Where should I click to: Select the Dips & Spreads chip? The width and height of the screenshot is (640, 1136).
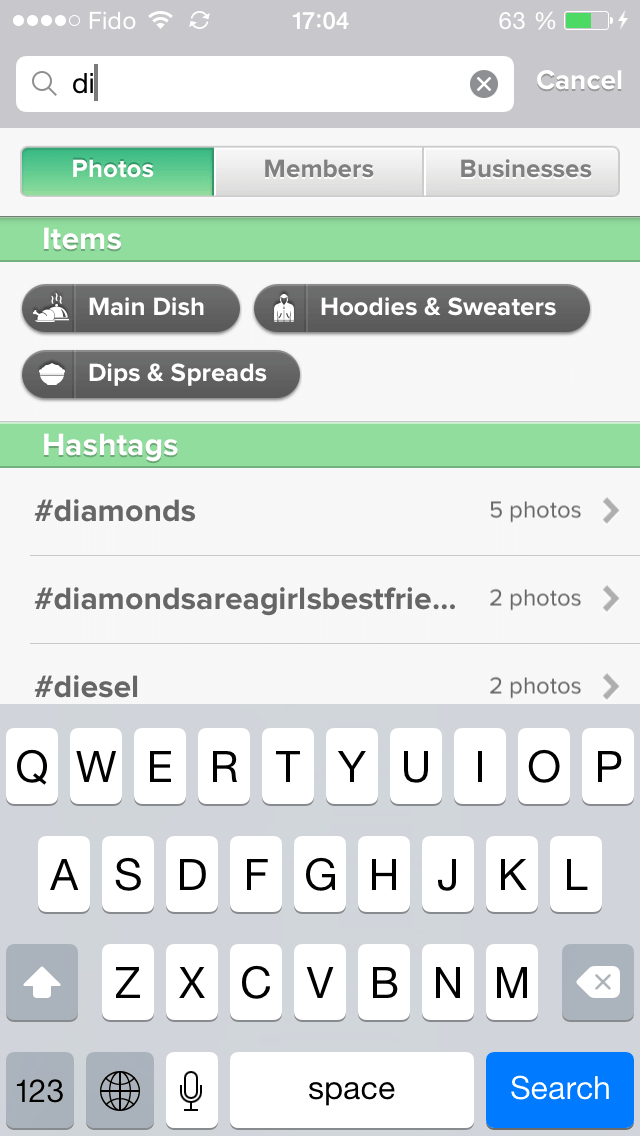coord(160,374)
